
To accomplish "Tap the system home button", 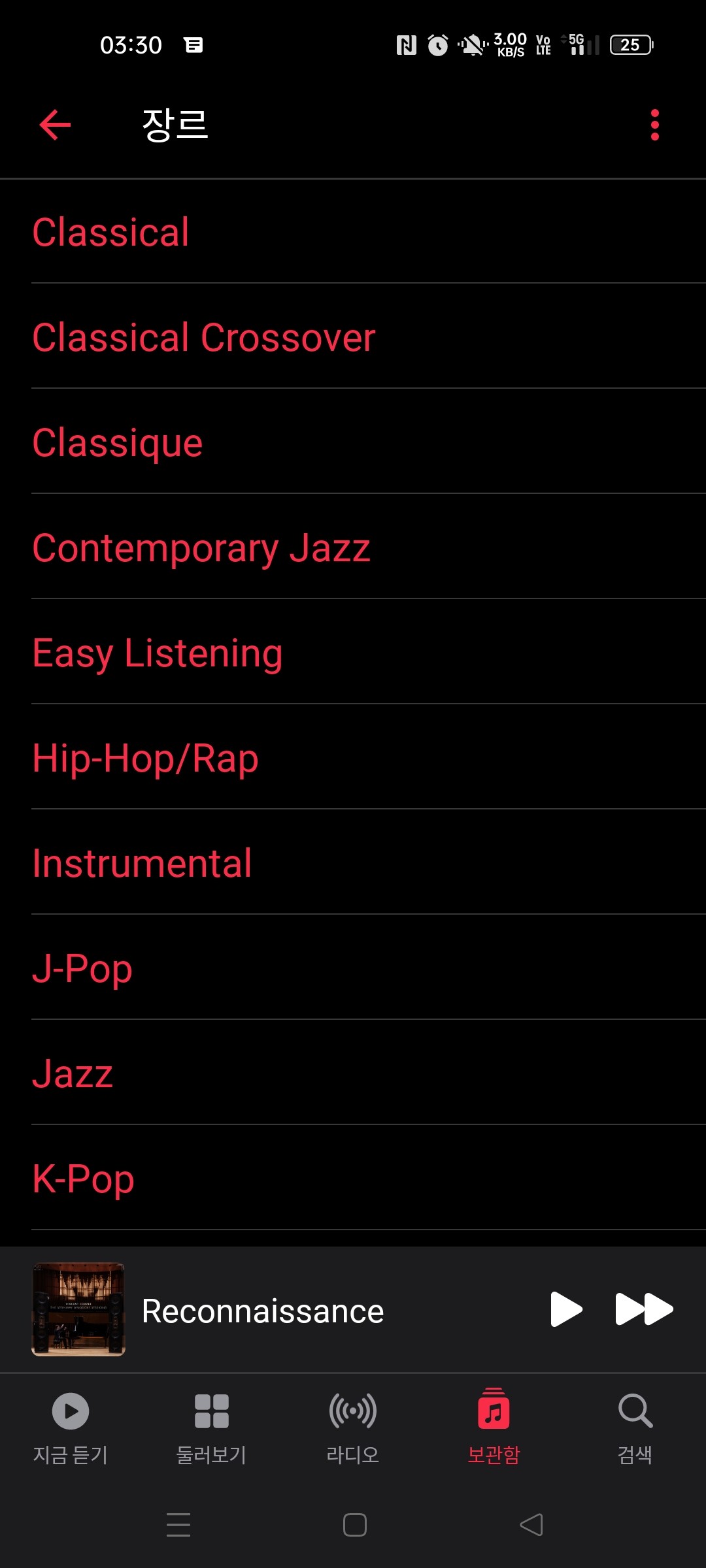I will point(354,1525).
